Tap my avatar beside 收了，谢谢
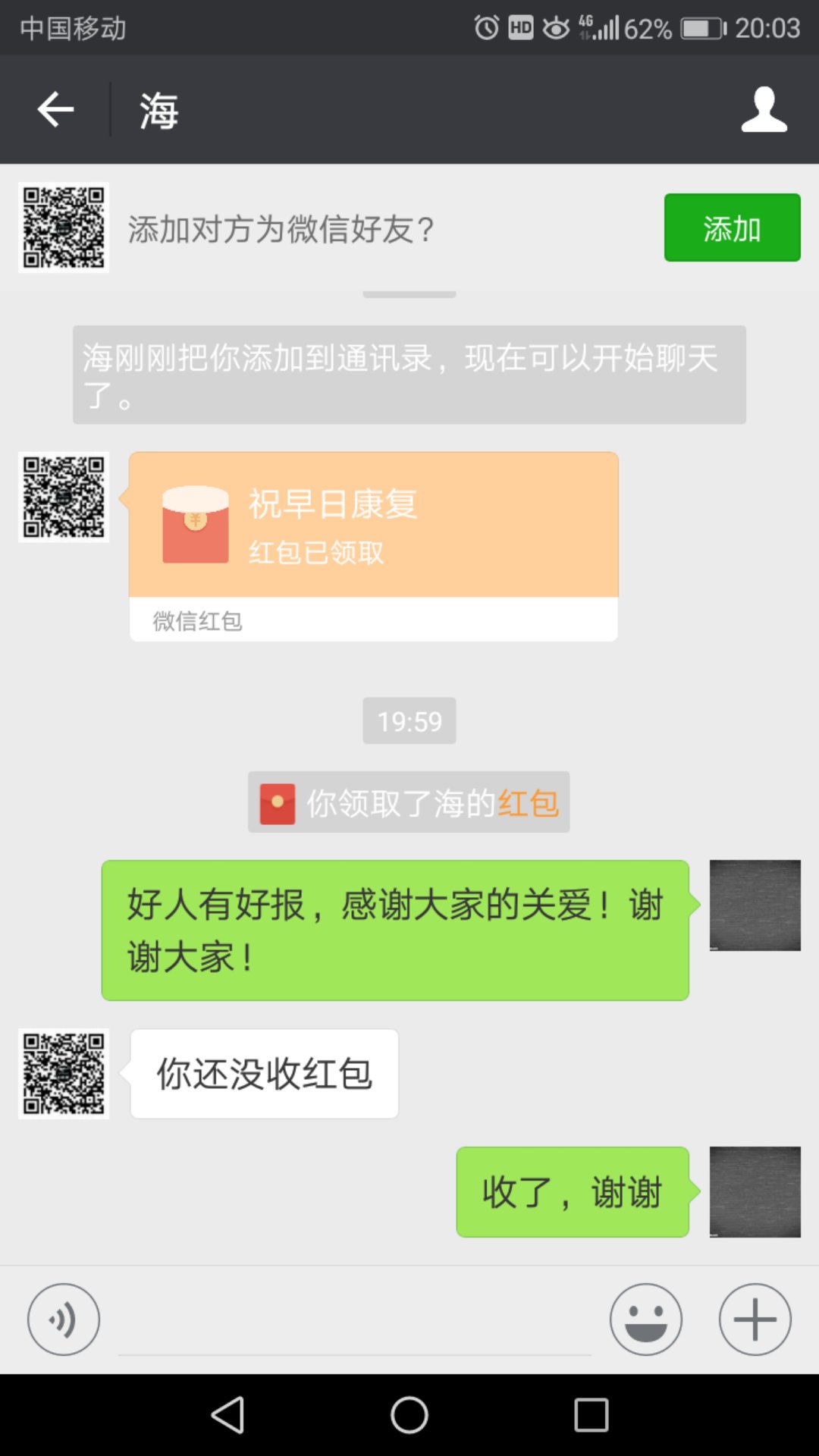This screenshot has height=1456, width=819. coord(755,1191)
